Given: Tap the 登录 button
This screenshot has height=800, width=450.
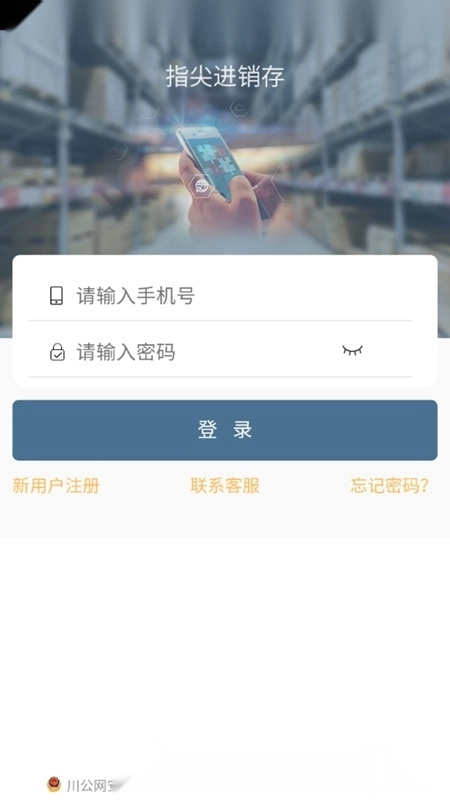Looking at the screenshot, I should click(225, 430).
